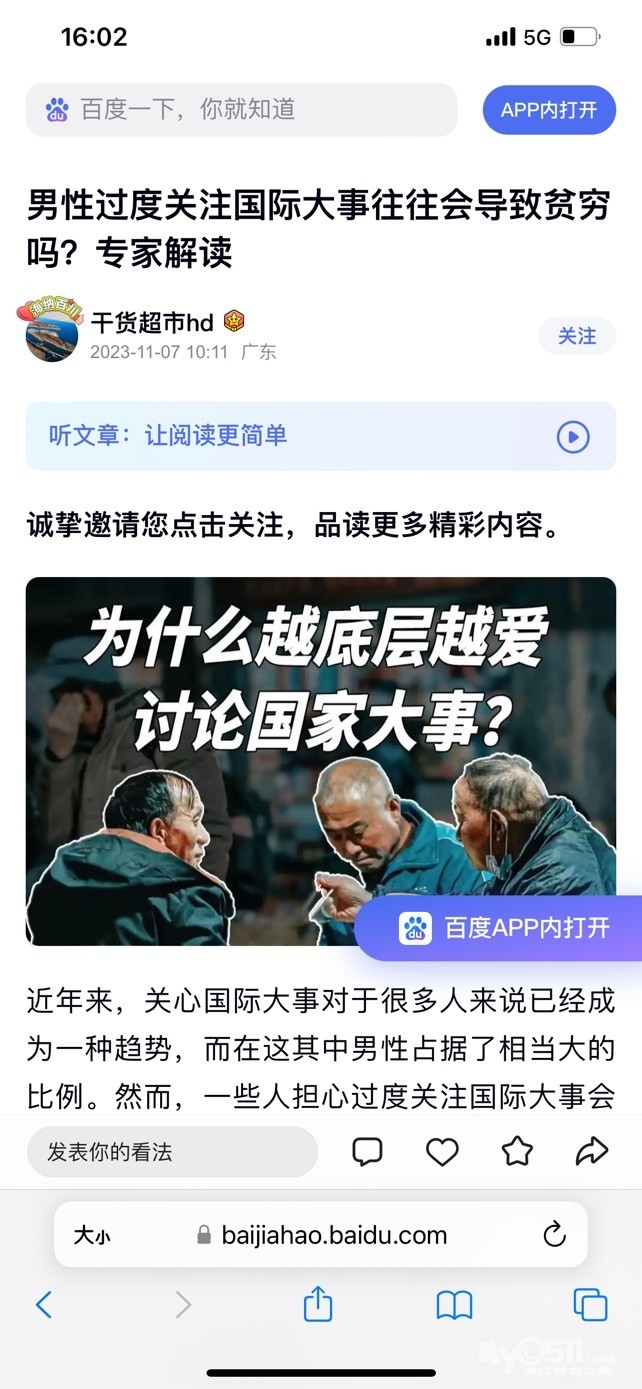The image size is (642, 1389).
Task: Tap the APP内打开 button at top
Action: (549, 110)
